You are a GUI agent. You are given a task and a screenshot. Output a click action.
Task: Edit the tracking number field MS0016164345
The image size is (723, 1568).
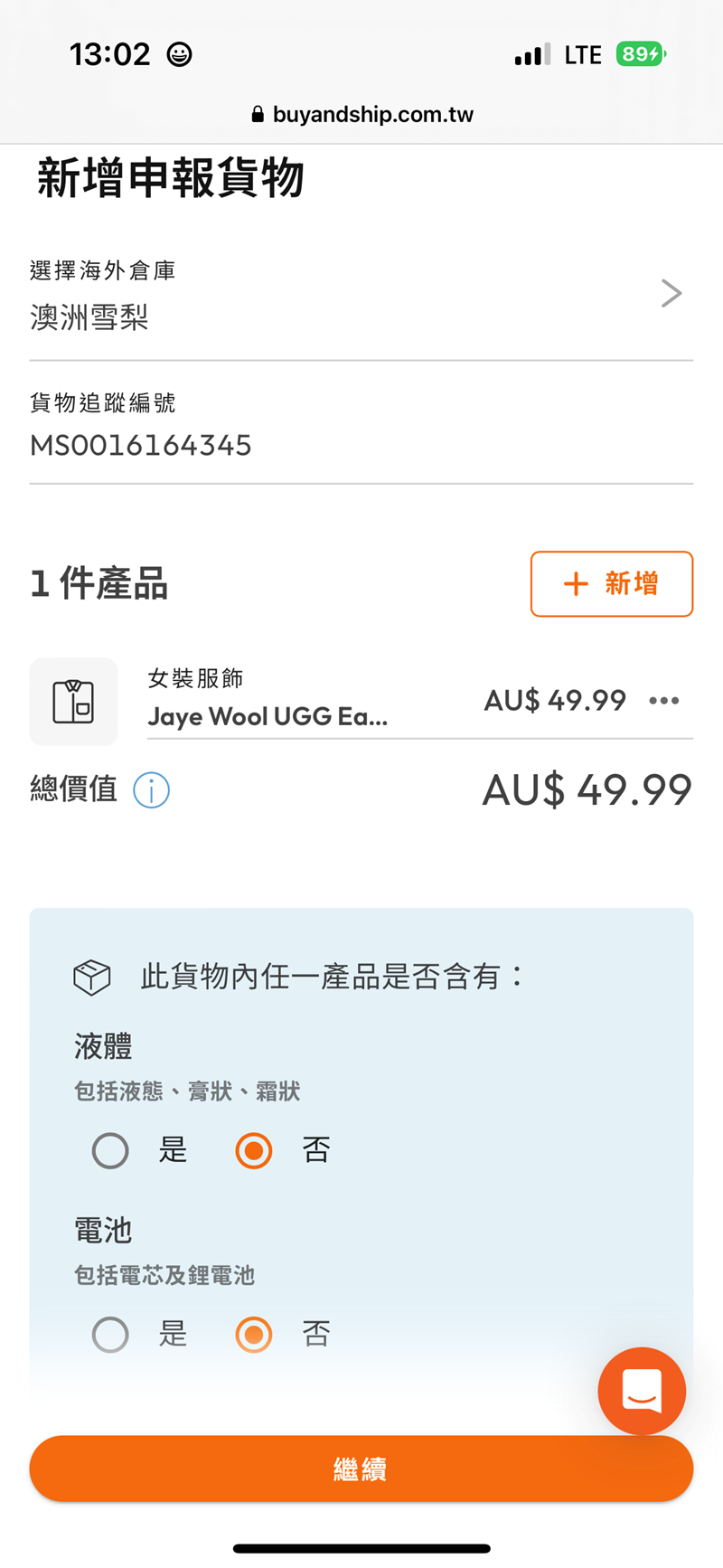[361, 445]
